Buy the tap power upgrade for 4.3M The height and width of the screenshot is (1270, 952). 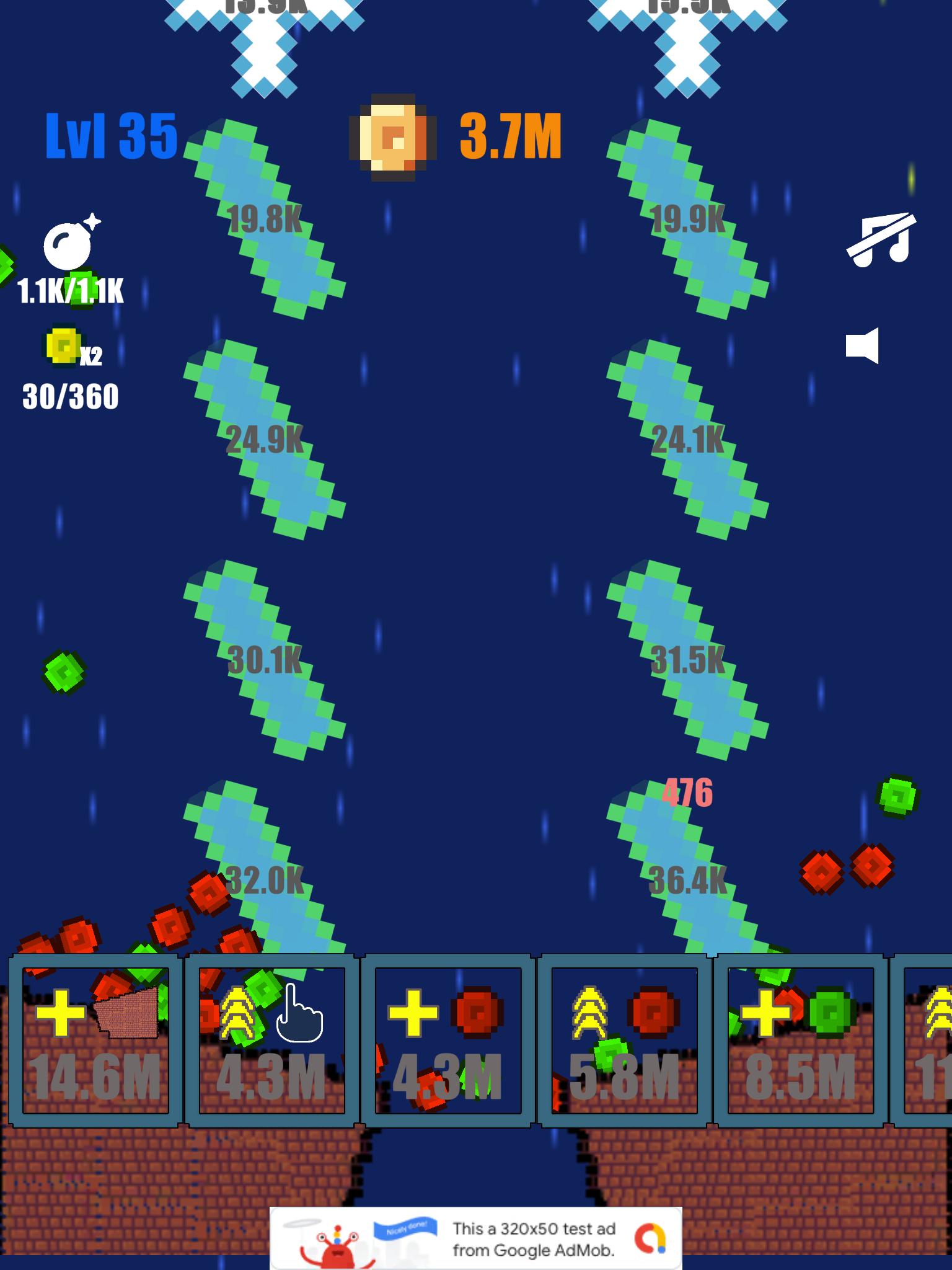271,1041
